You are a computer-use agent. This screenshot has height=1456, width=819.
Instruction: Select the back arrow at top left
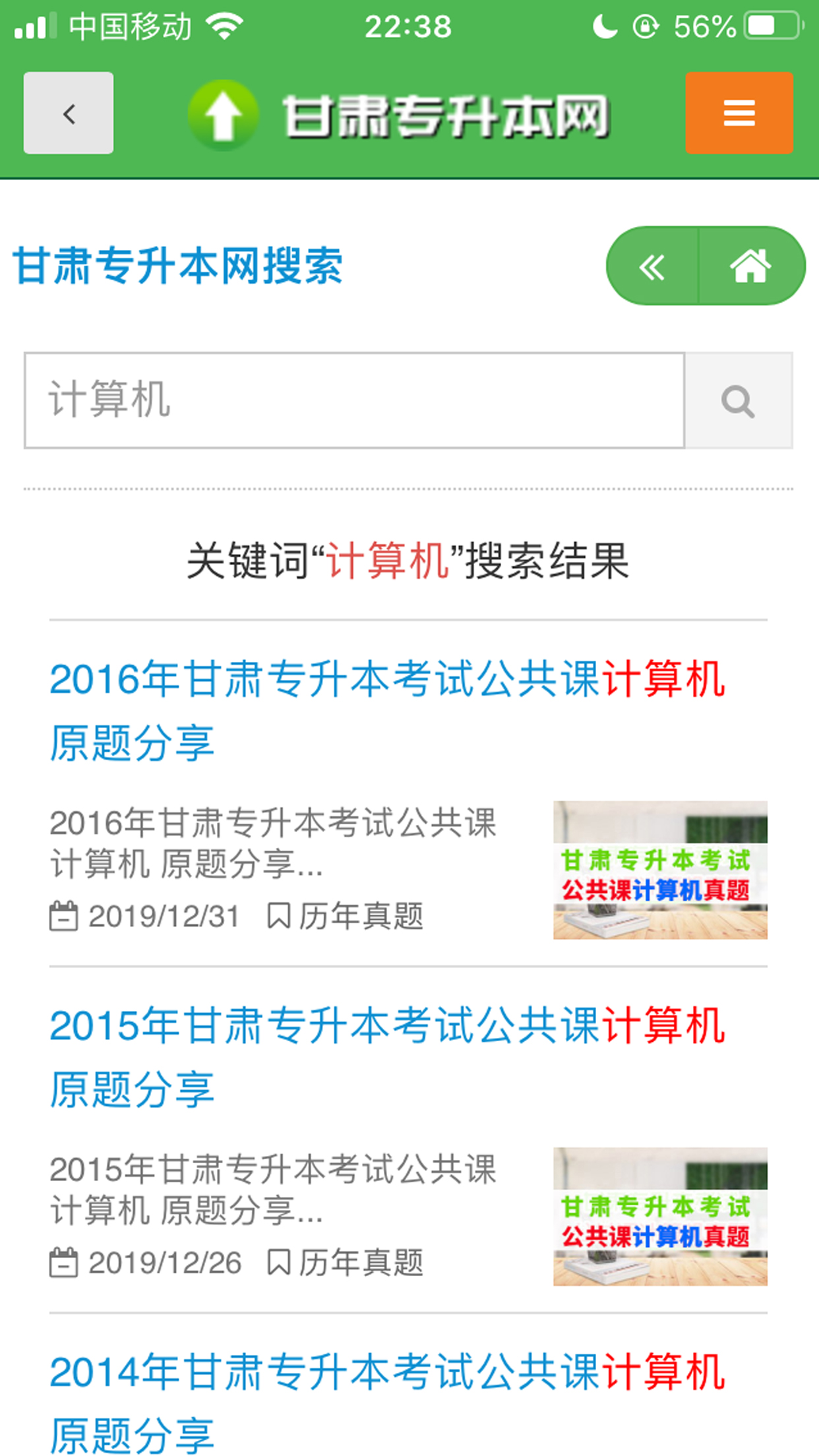[x=68, y=113]
